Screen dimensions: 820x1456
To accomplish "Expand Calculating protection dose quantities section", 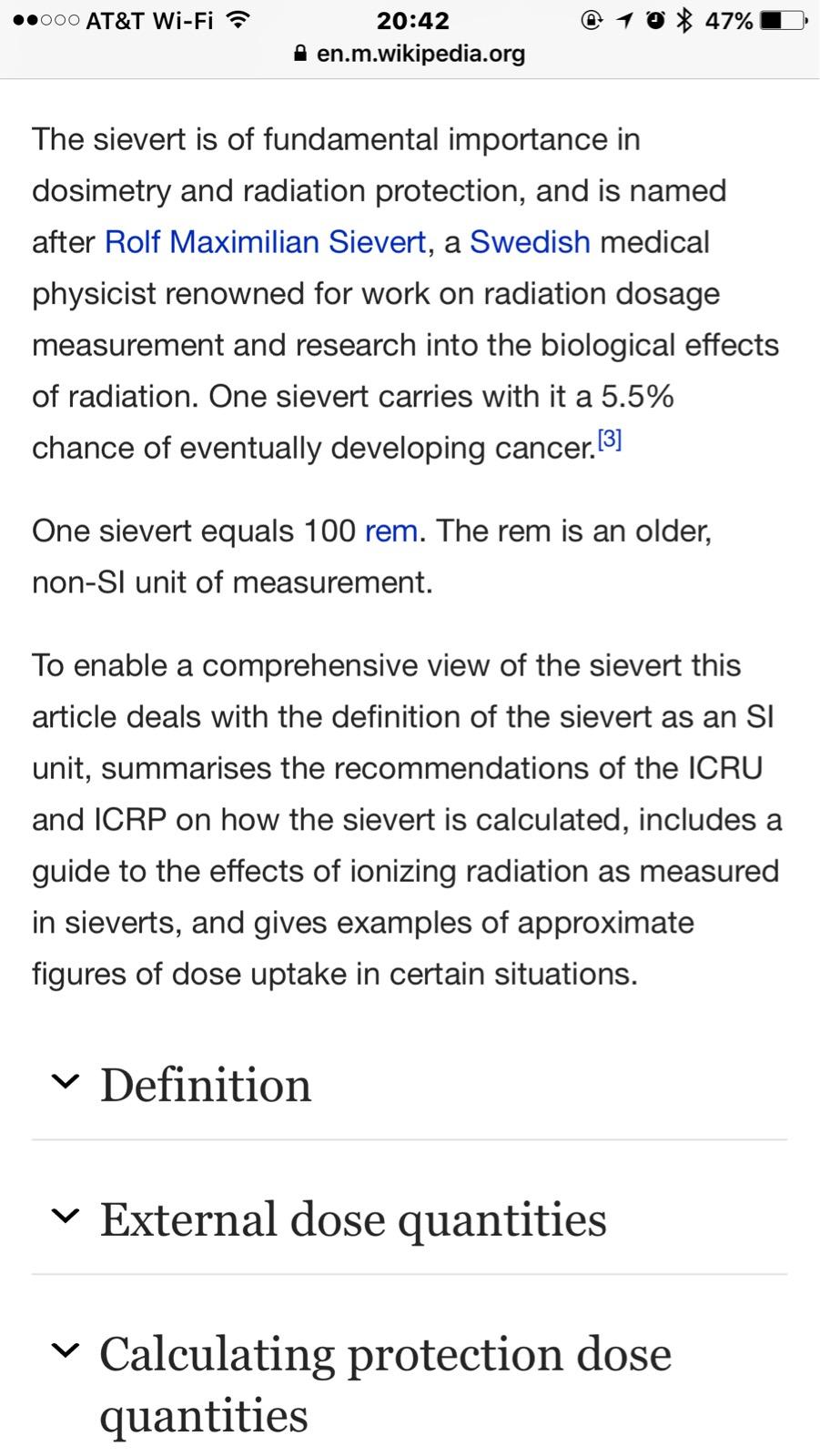I will [x=410, y=1383].
